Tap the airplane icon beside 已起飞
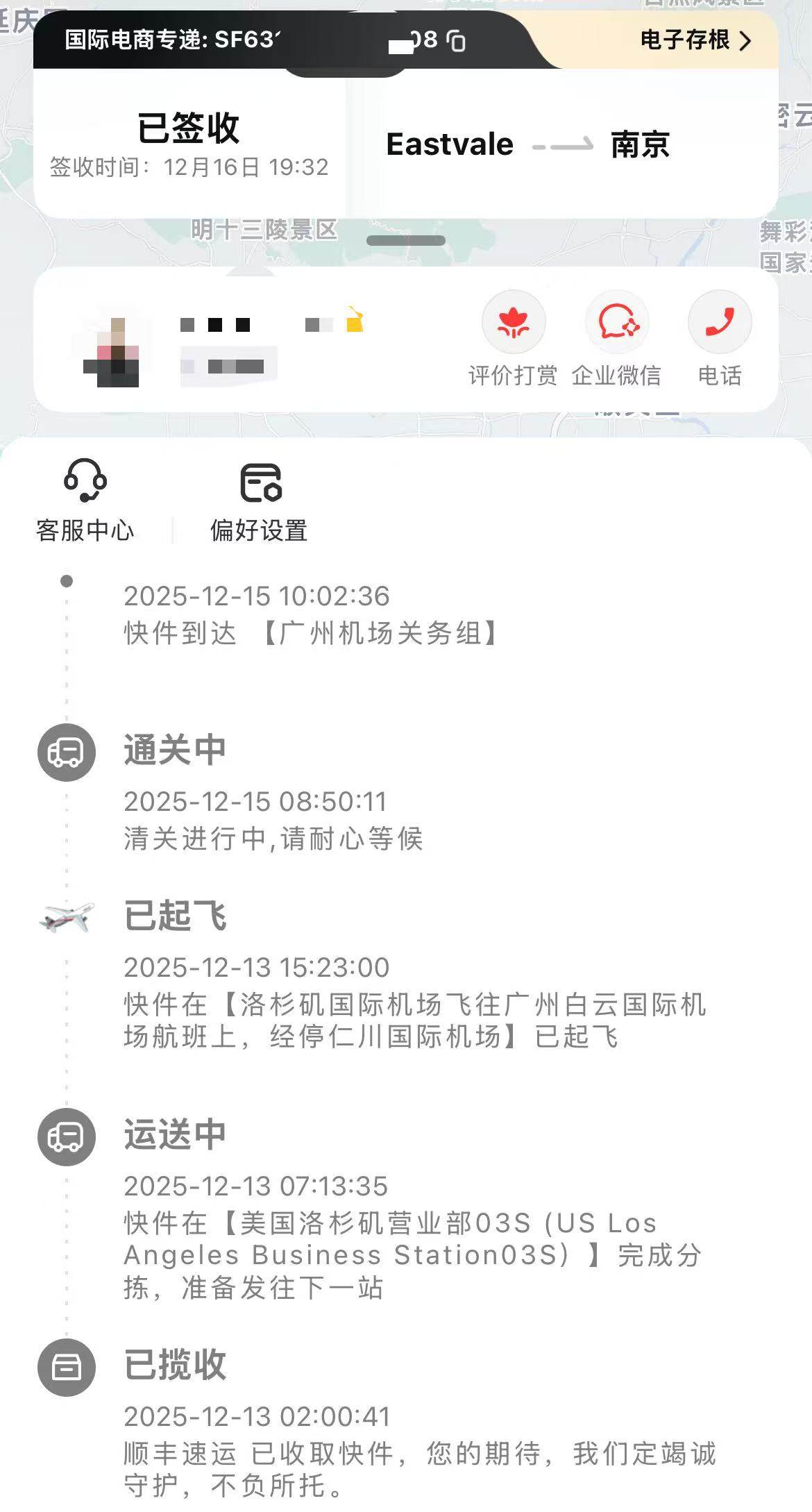This screenshot has width=812, height=1512. click(66, 918)
